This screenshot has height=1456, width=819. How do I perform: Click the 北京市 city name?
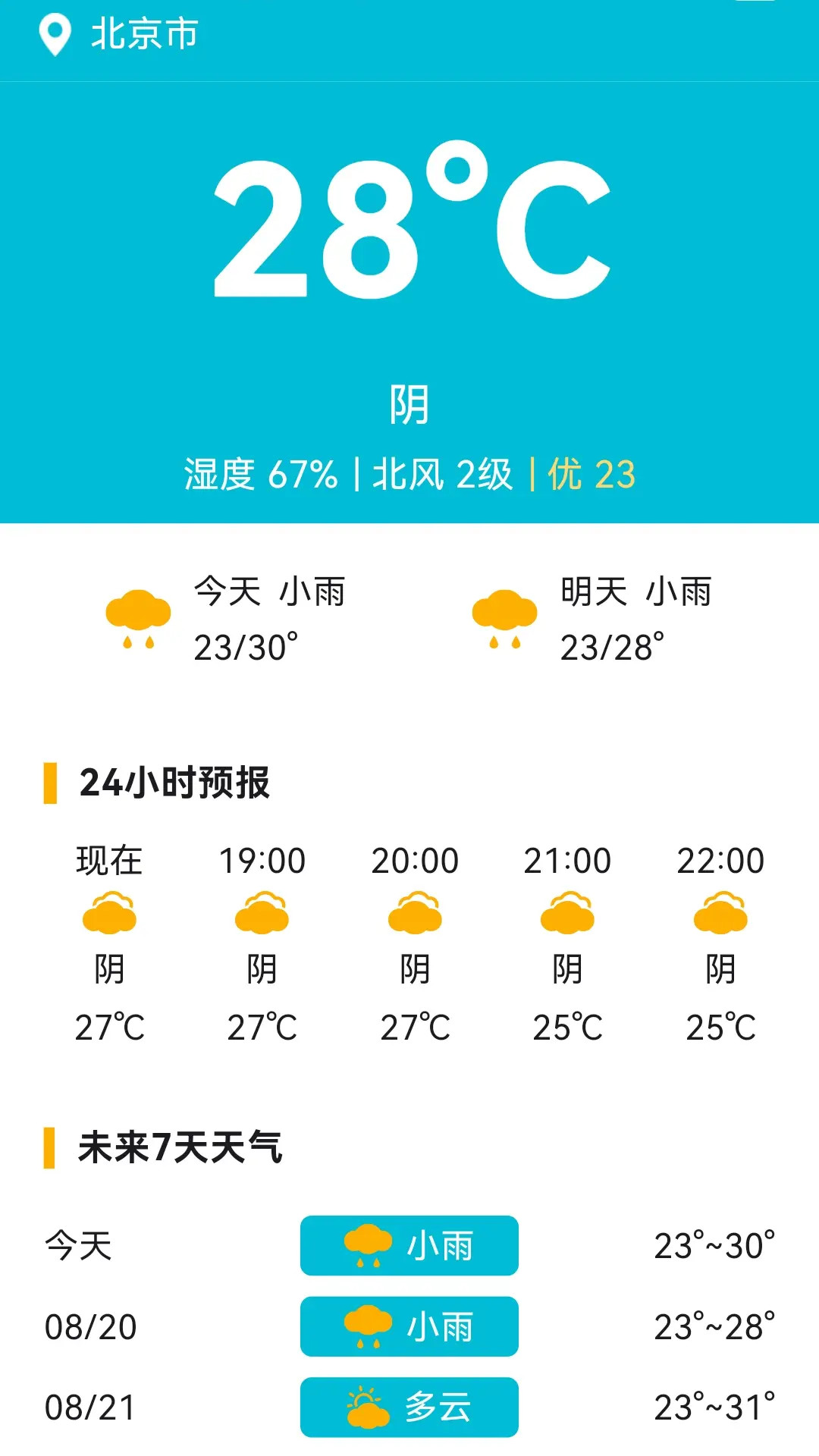(x=143, y=36)
